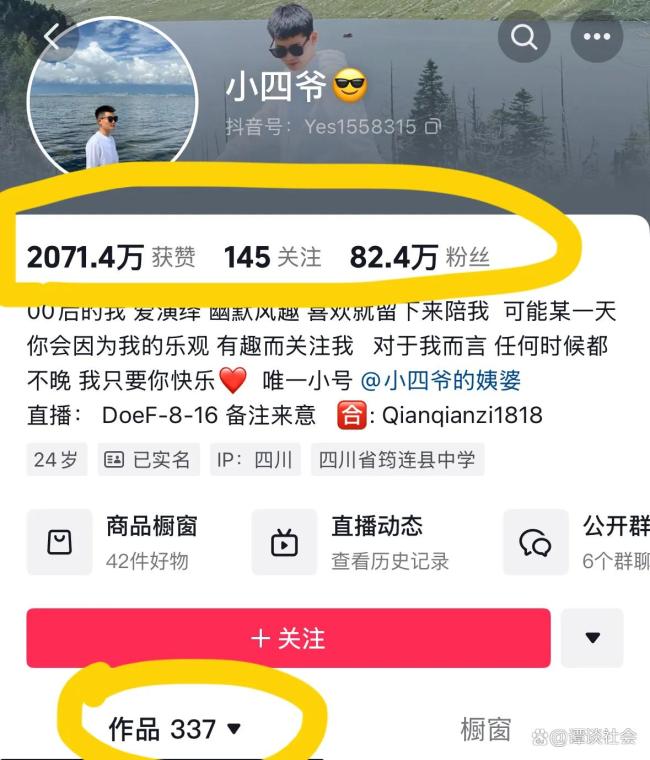Open the 145 关注 following list
650x760 pixels.
[272, 258]
